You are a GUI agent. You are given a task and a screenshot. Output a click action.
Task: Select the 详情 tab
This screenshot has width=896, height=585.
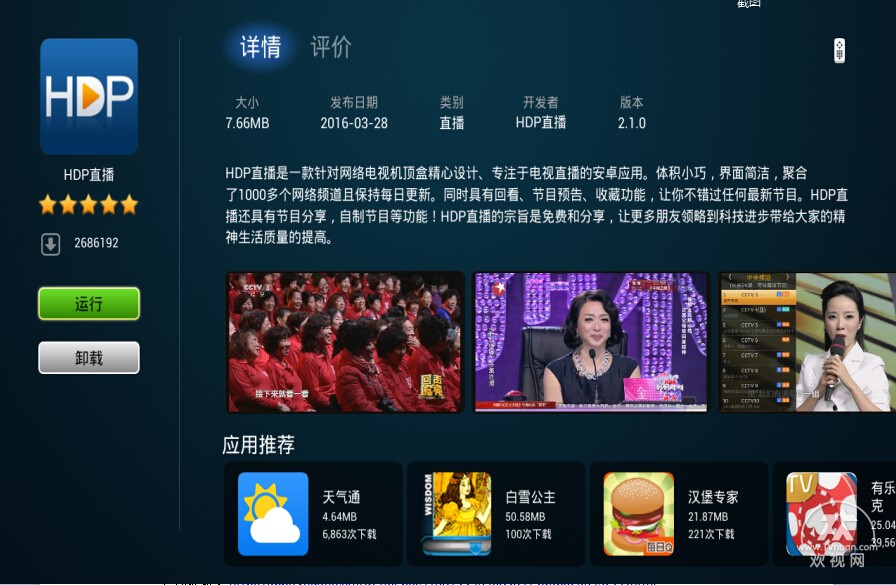tap(260, 47)
